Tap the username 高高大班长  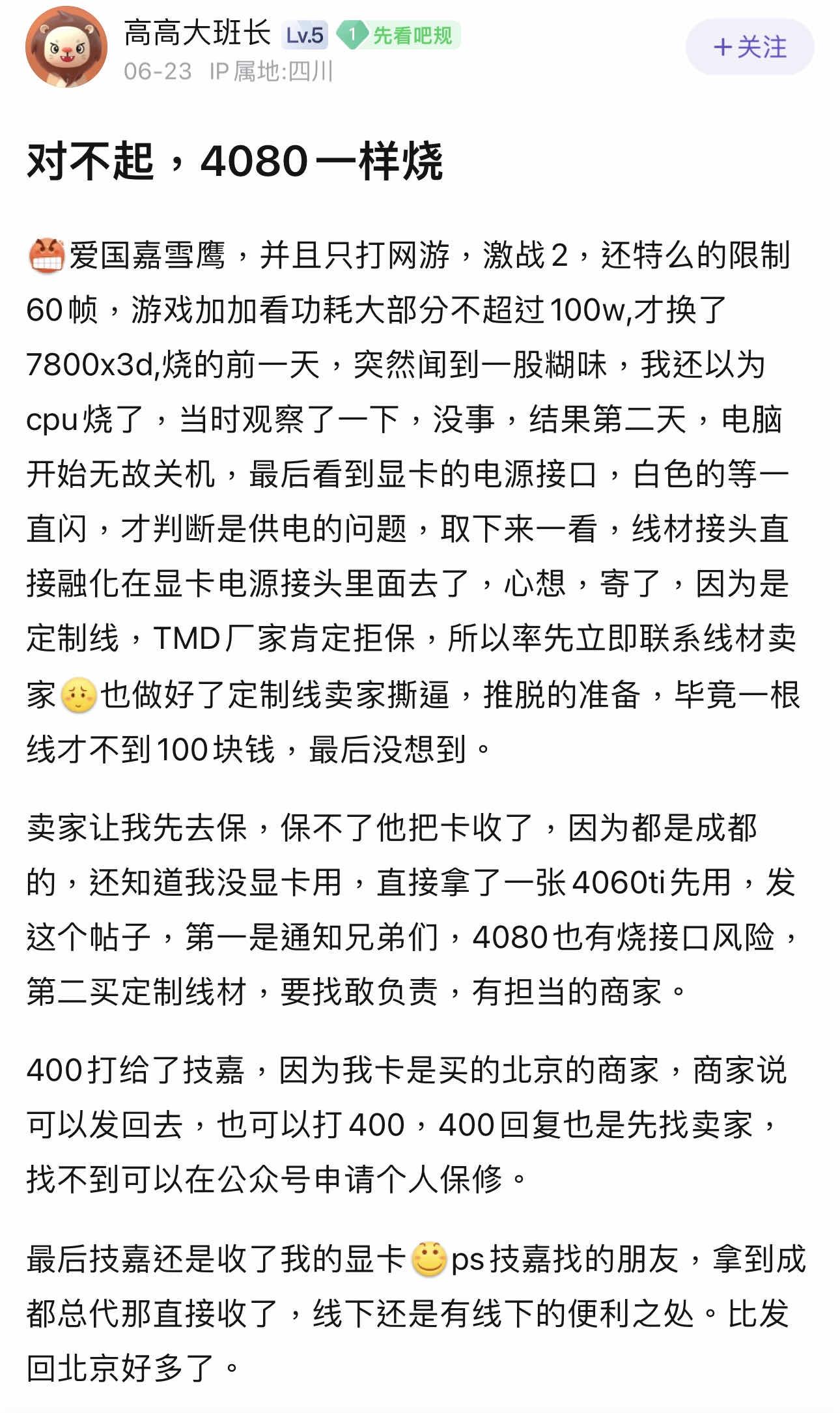pos(197,33)
